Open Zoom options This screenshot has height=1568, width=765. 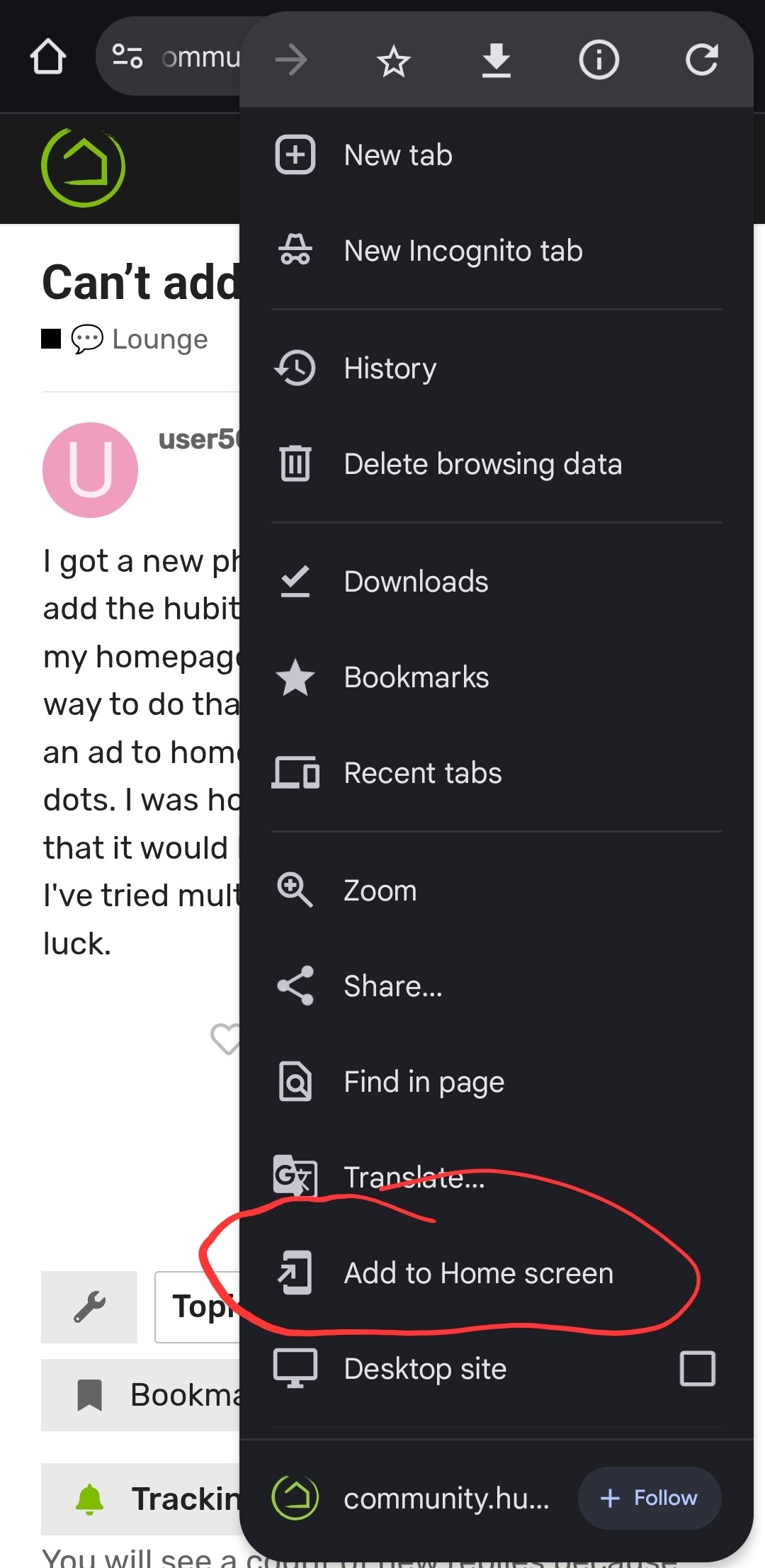point(496,891)
